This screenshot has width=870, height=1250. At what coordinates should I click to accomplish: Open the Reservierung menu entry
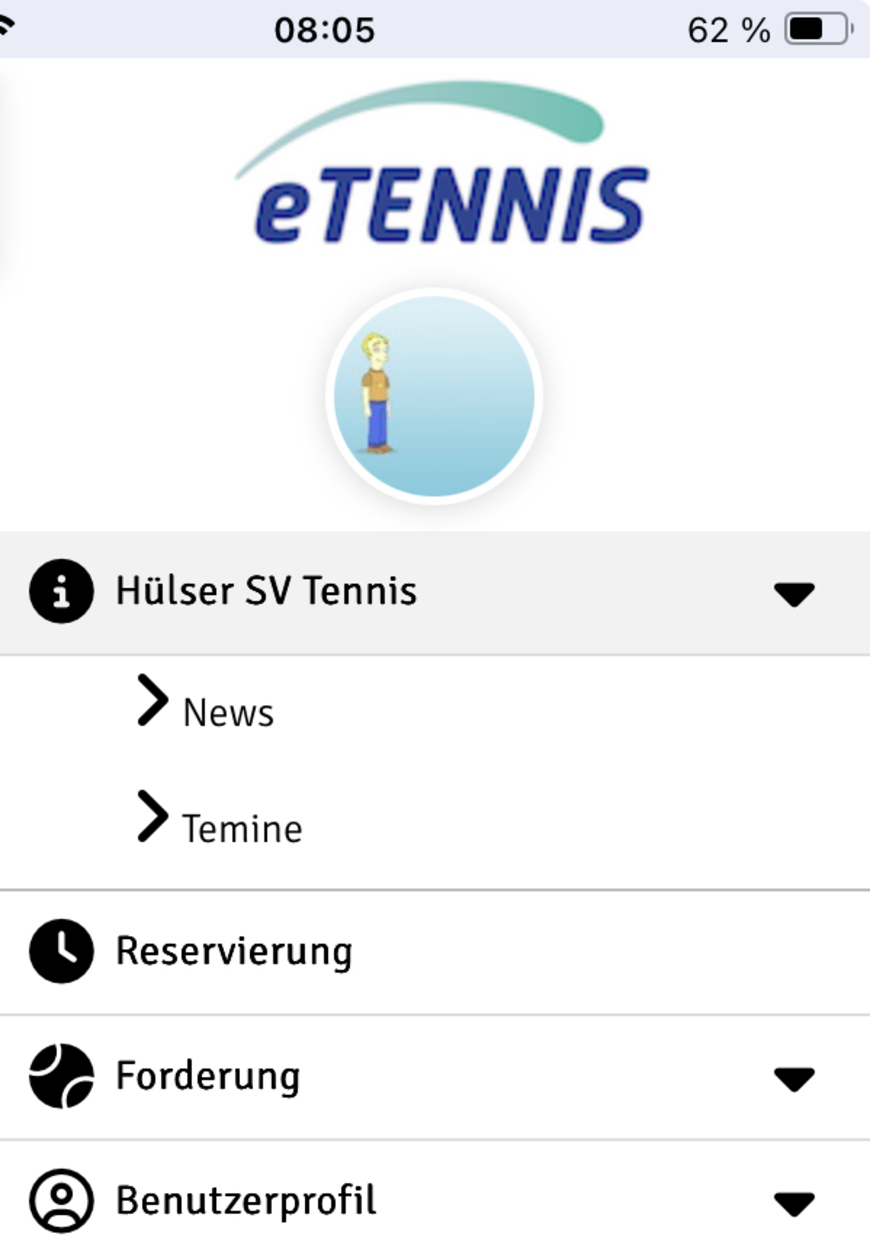tap(234, 951)
